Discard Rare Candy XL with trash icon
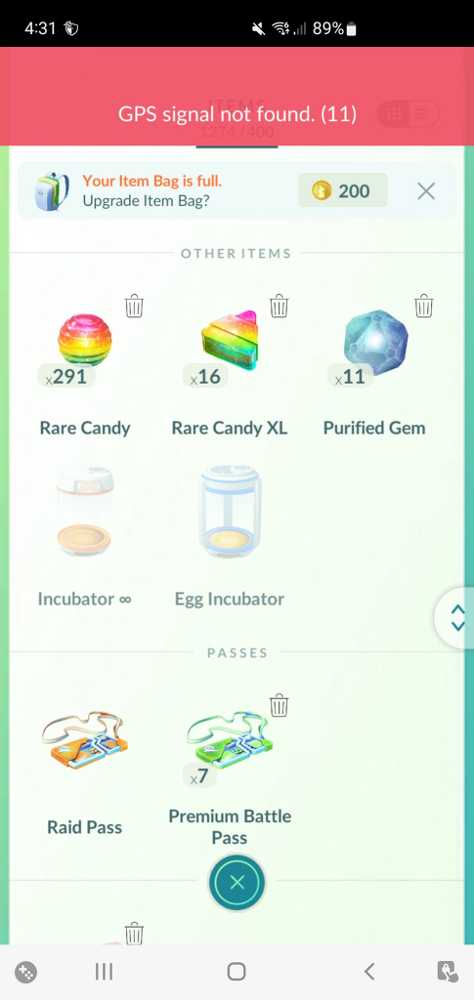The height and width of the screenshot is (1000, 474). point(279,306)
